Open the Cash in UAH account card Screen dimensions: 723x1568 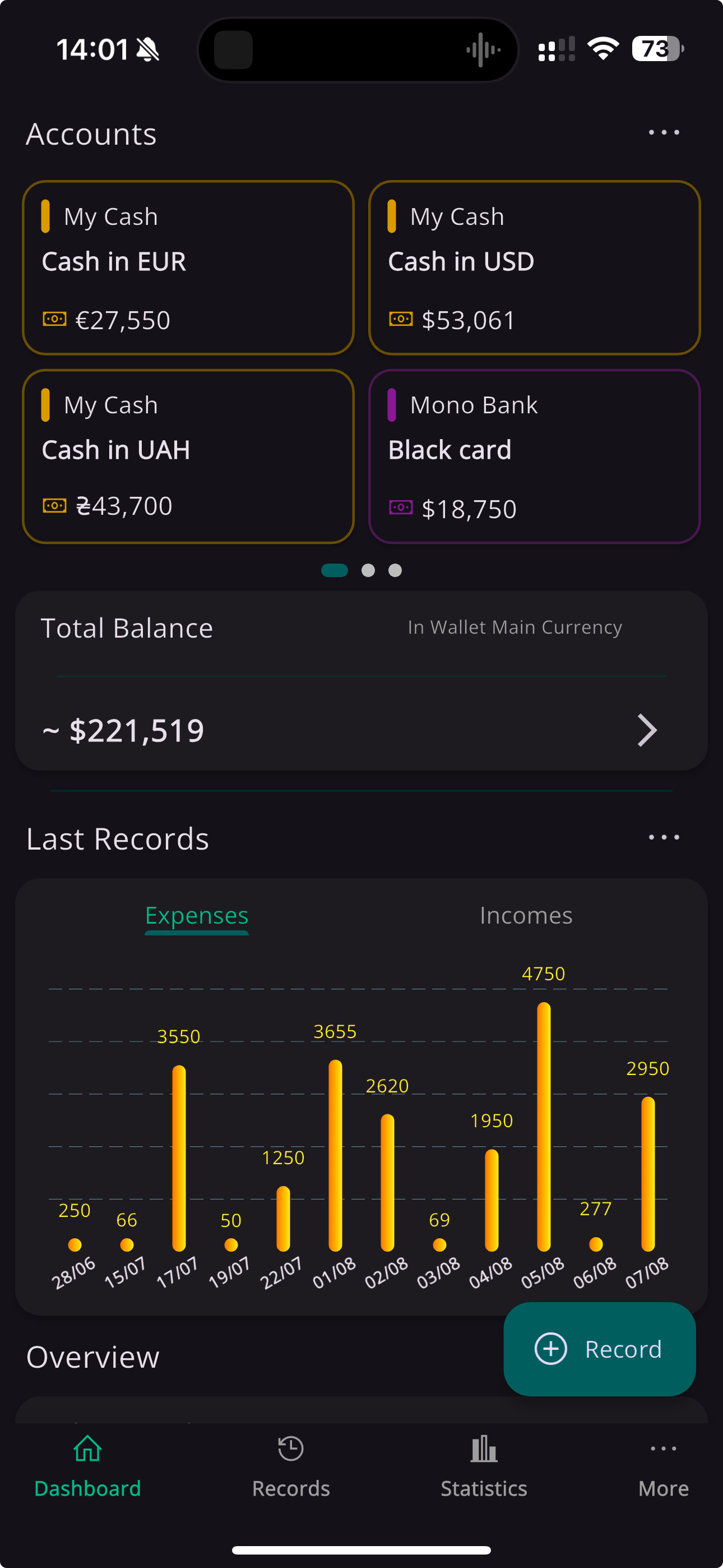point(188,456)
